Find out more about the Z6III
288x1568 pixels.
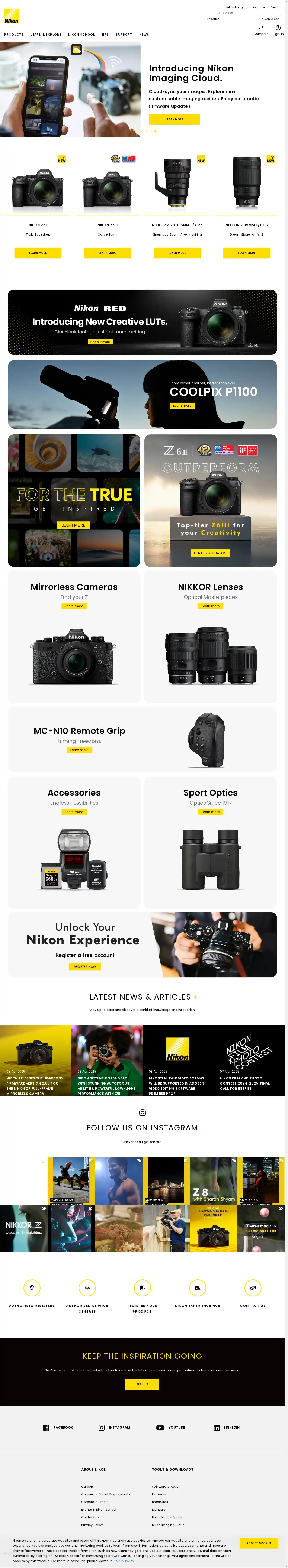coord(211,553)
